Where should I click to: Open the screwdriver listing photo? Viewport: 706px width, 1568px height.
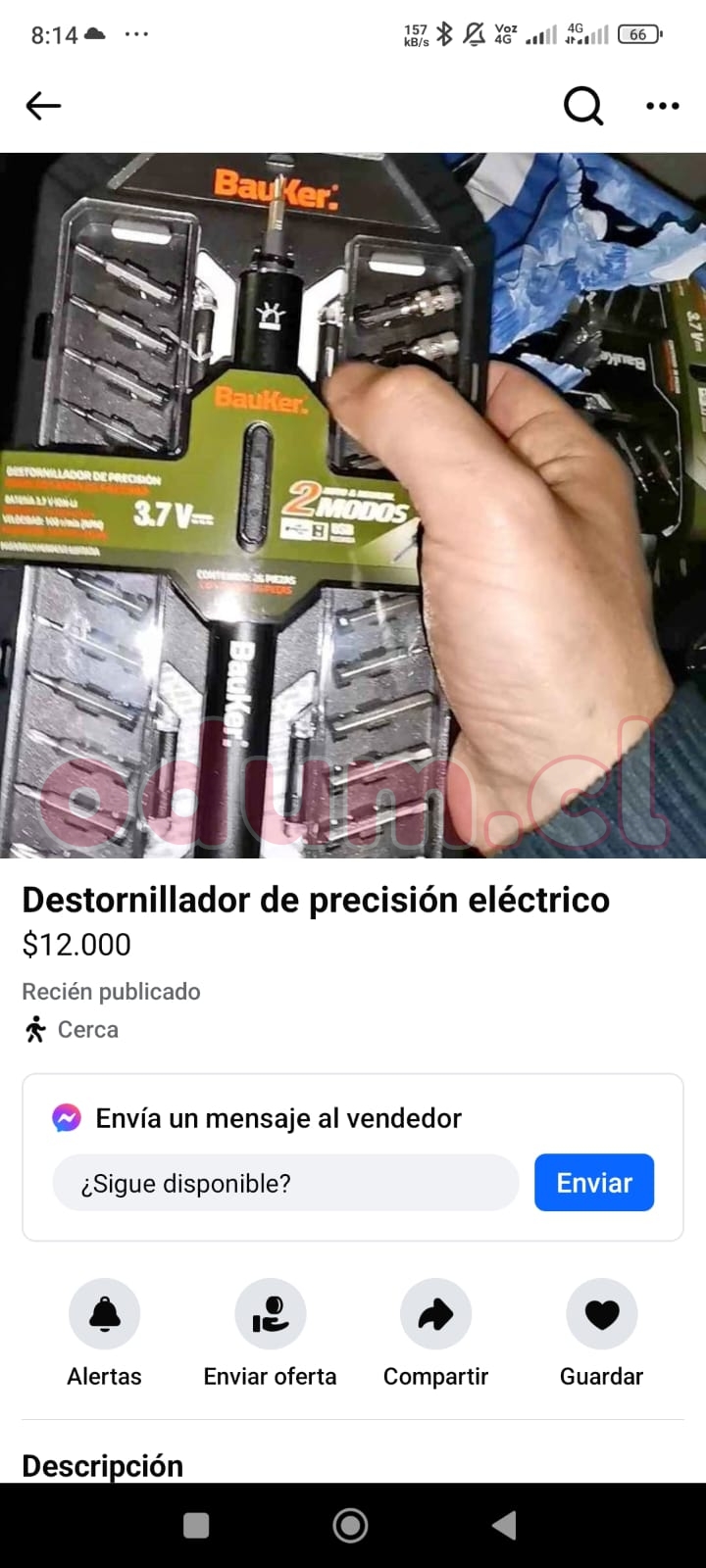(x=353, y=505)
